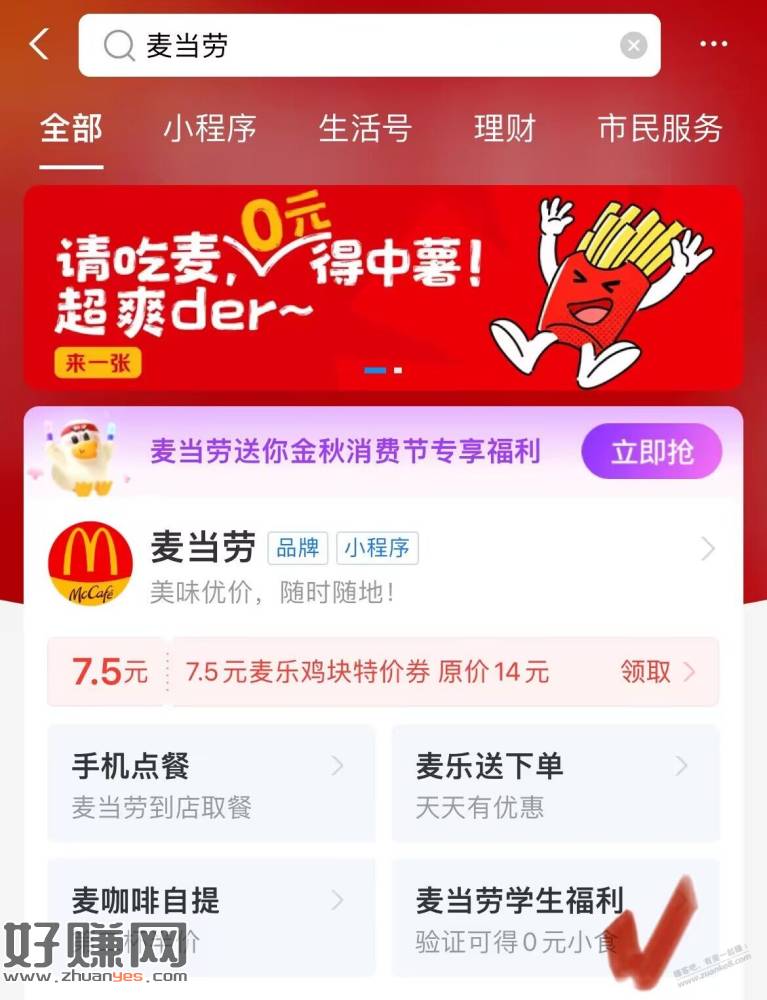
Task: Go back with the top-left arrow
Action: 40,45
